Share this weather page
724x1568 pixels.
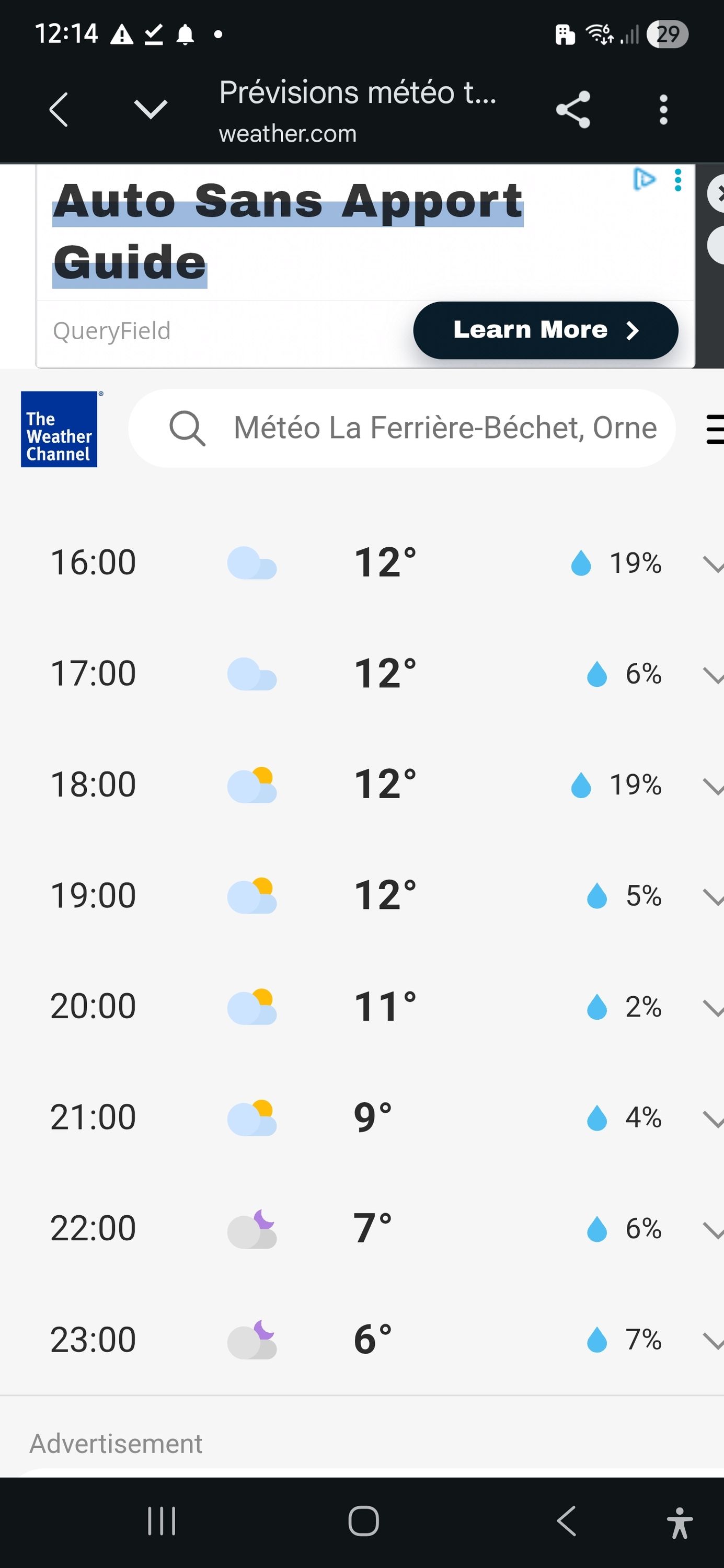573,110
